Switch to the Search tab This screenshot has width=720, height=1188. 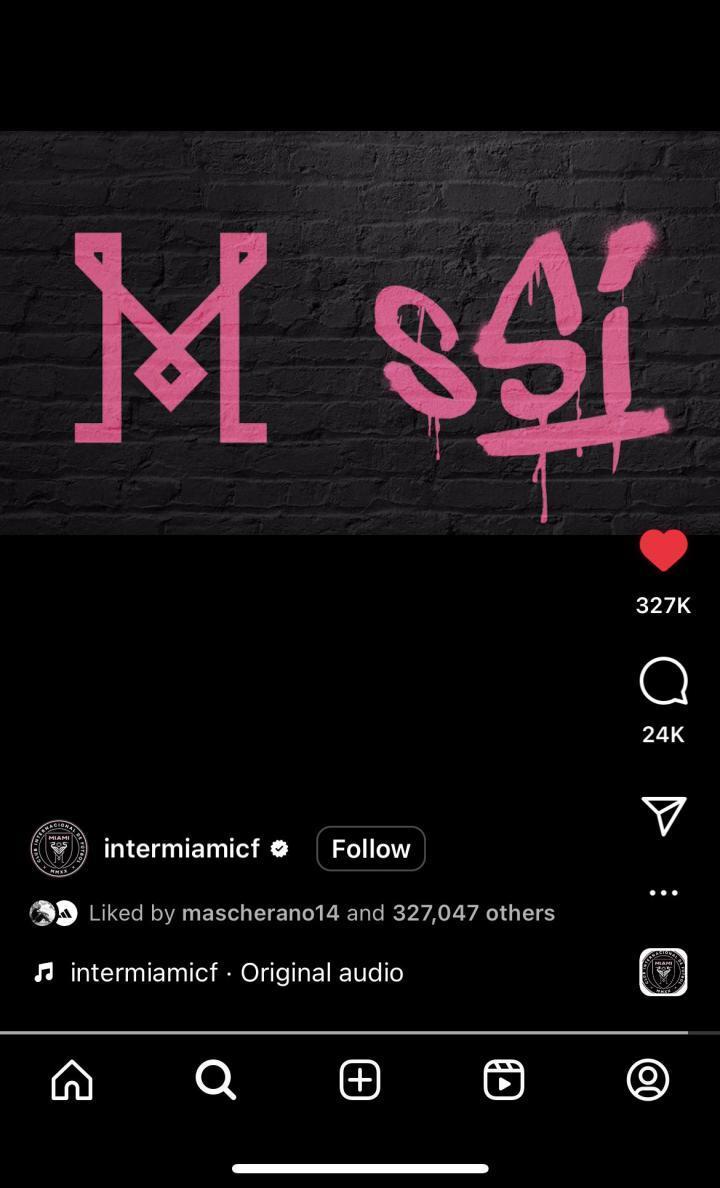(x=216, y=1080)
